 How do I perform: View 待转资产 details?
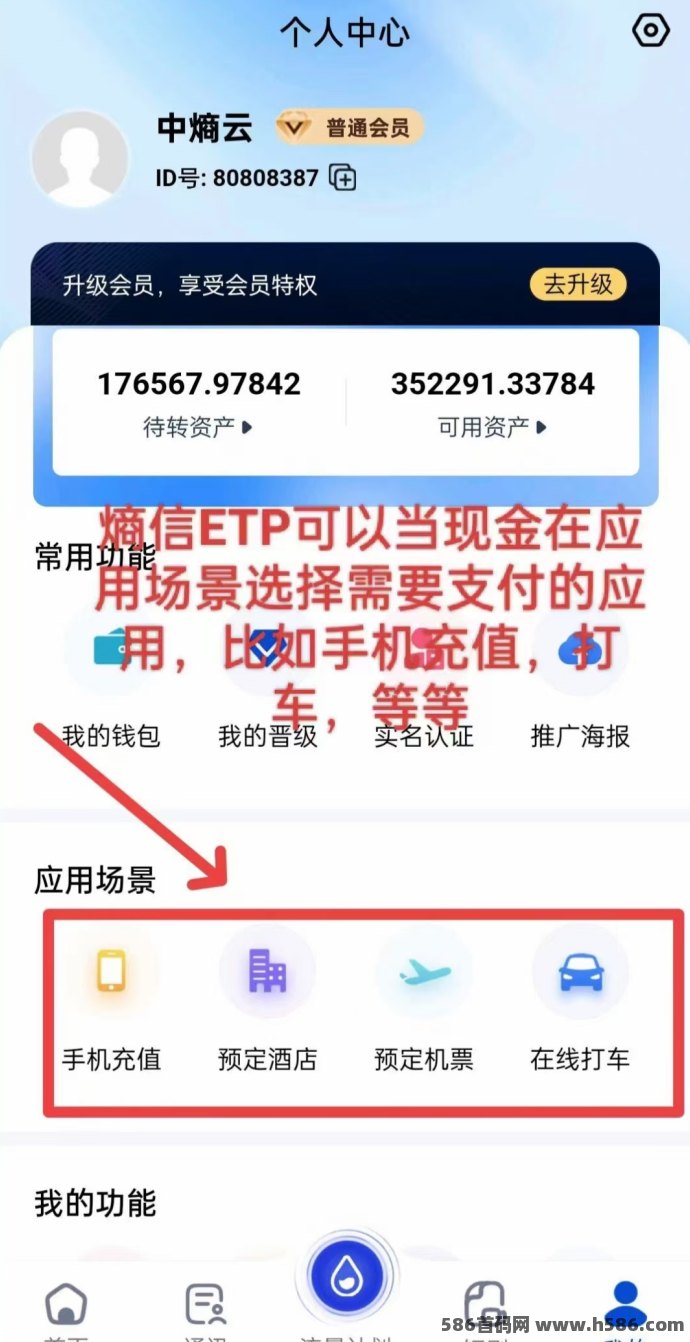point(198,427)
